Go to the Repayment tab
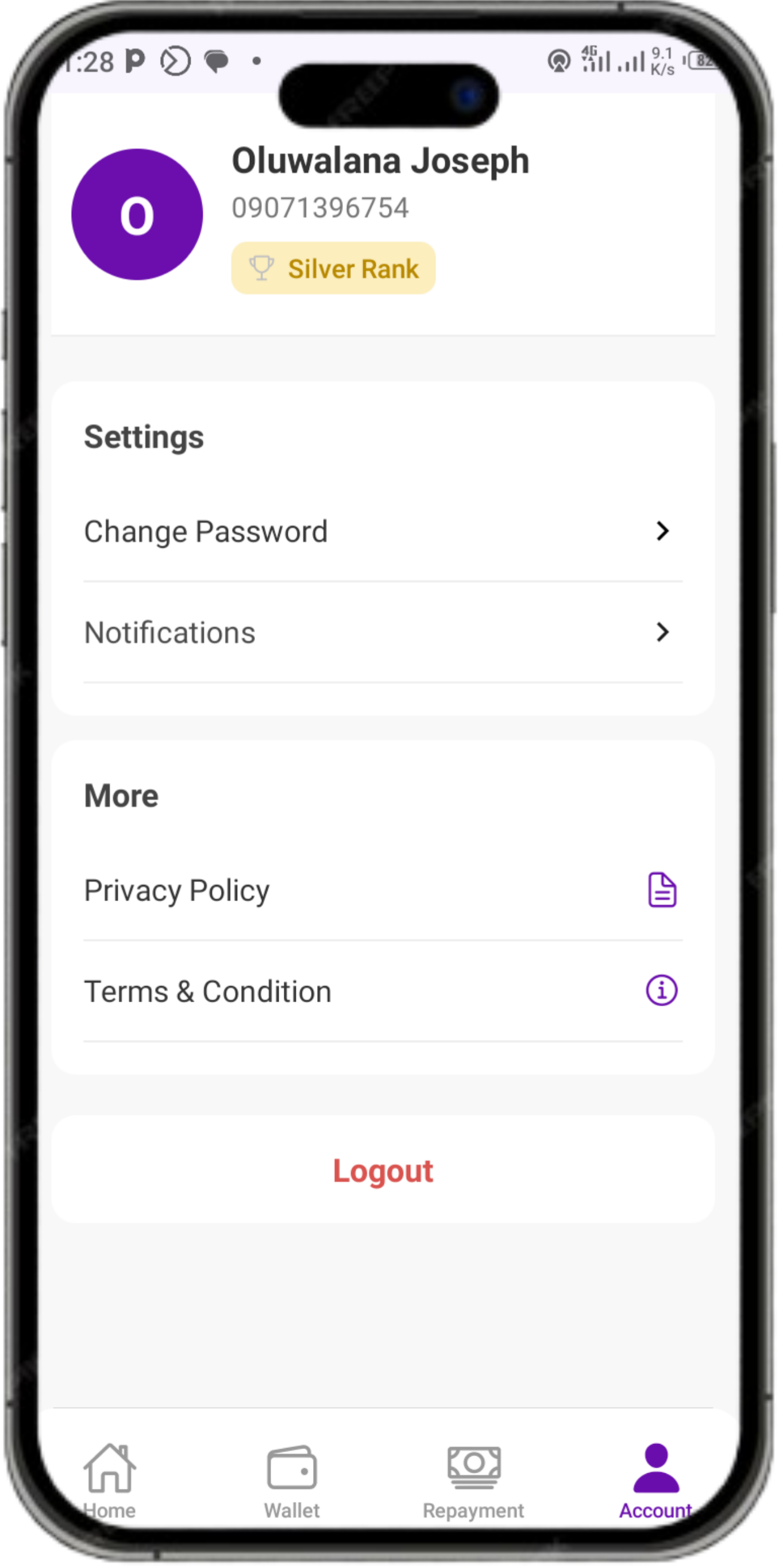The image size is (783, 1568). (475, 1479)
